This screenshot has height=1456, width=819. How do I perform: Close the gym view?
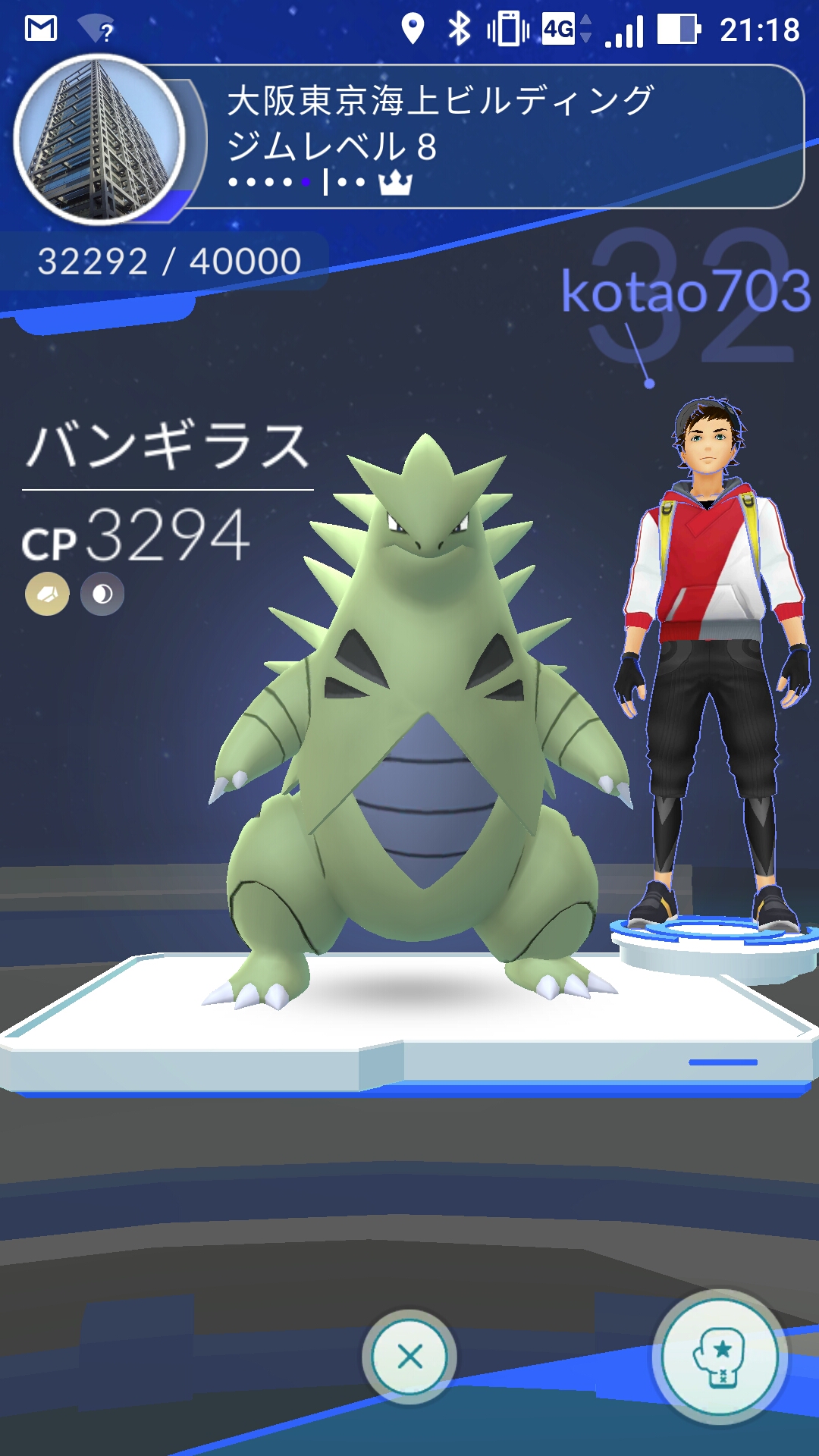(409, 1357)
